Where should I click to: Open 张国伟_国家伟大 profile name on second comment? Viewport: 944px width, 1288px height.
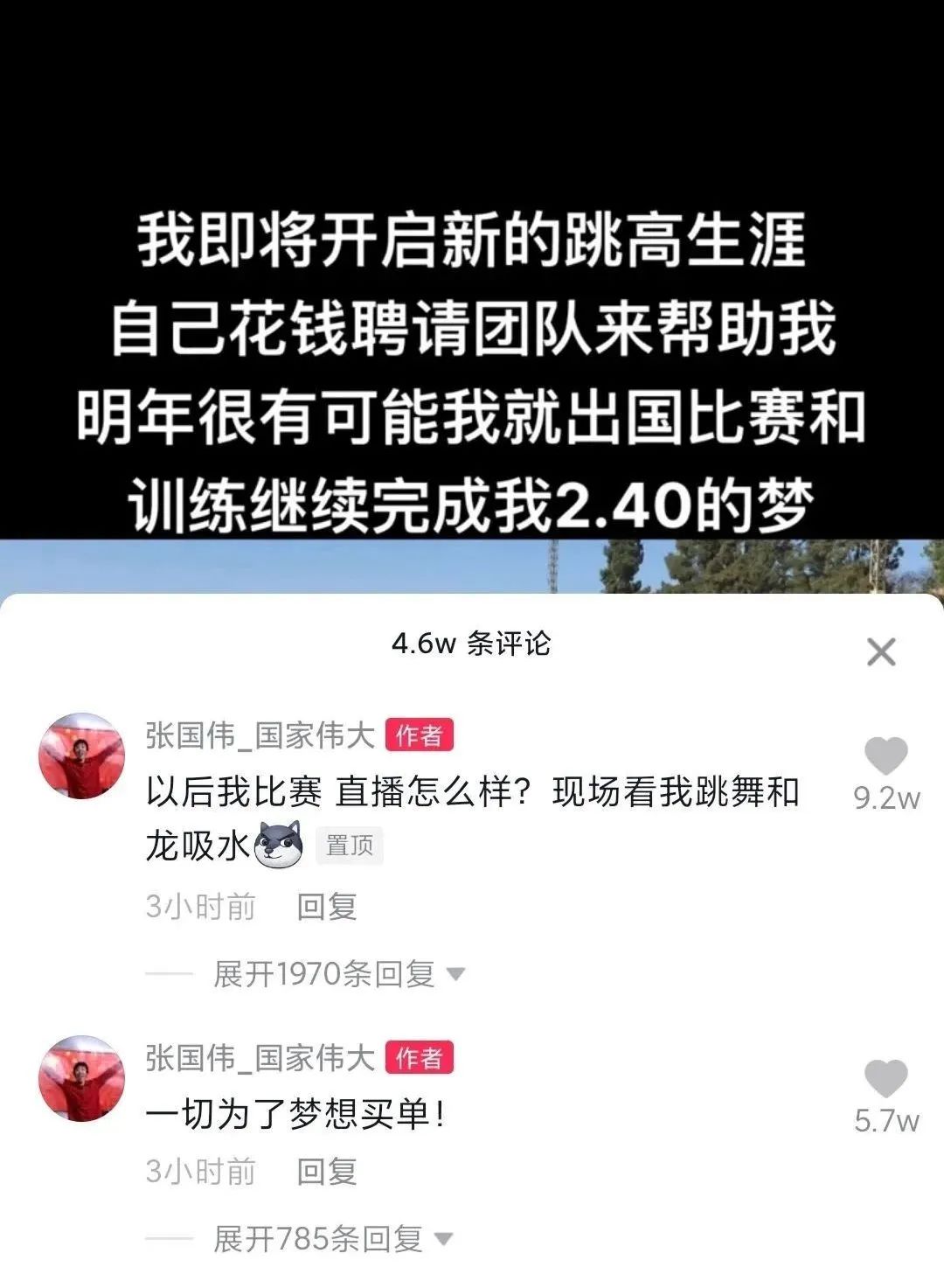tap(260, 1058)
